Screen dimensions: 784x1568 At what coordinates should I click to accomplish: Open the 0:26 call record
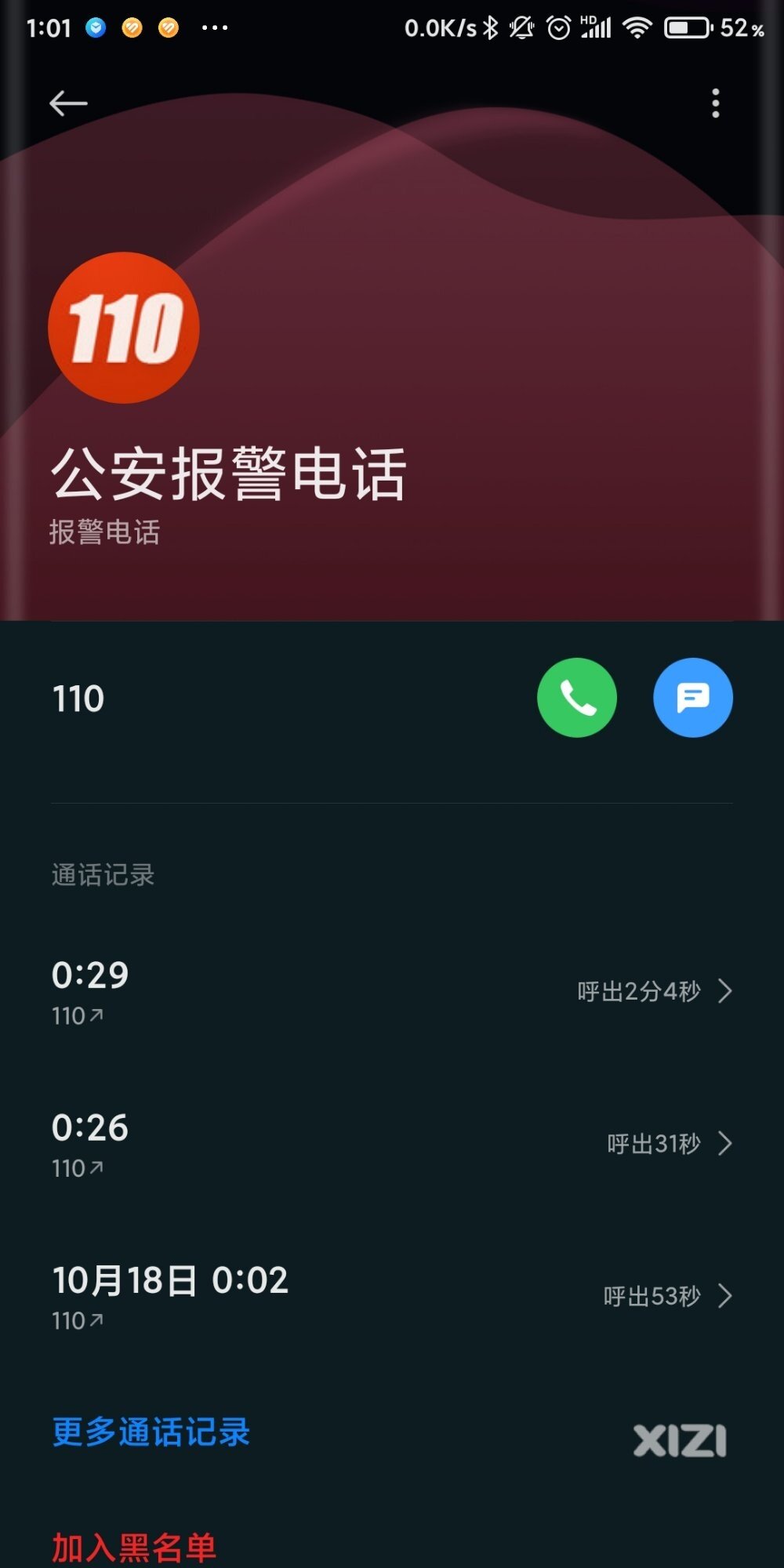[392, 1144]
